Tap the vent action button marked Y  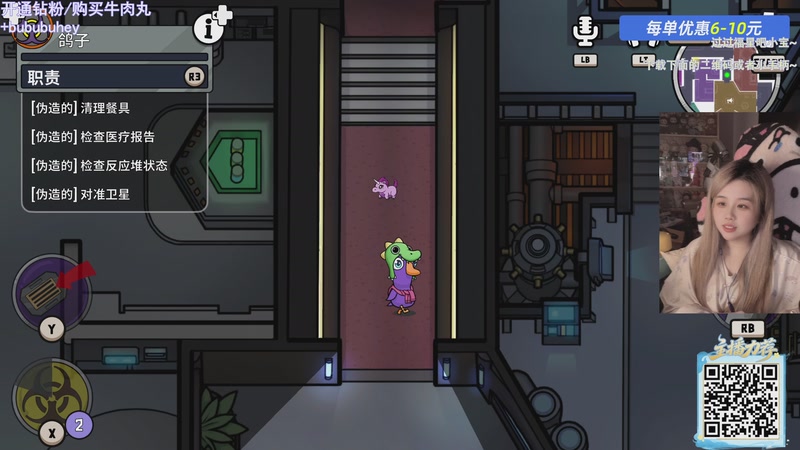point(50,293)
